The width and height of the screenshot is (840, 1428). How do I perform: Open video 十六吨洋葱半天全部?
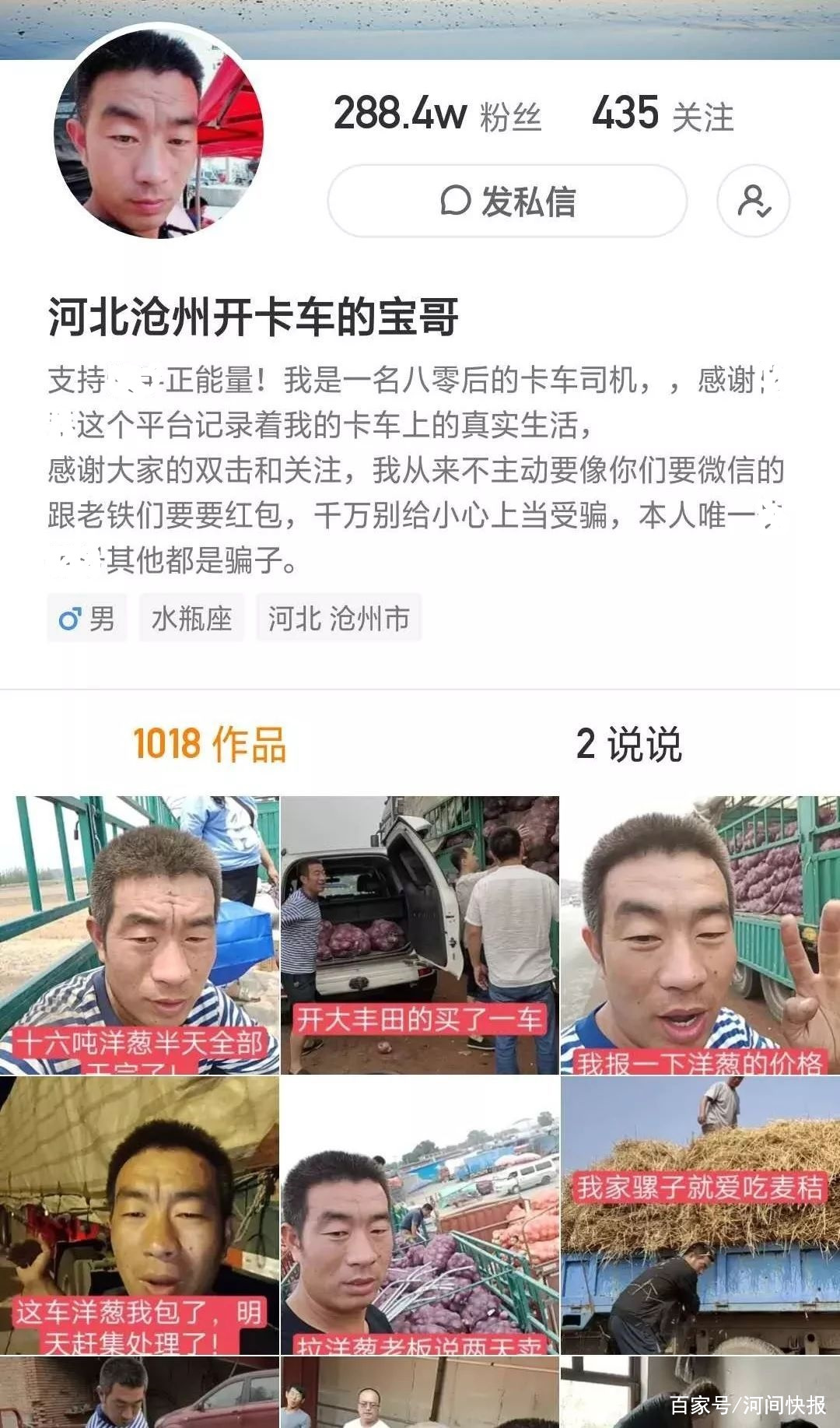[x=139, y=935]
